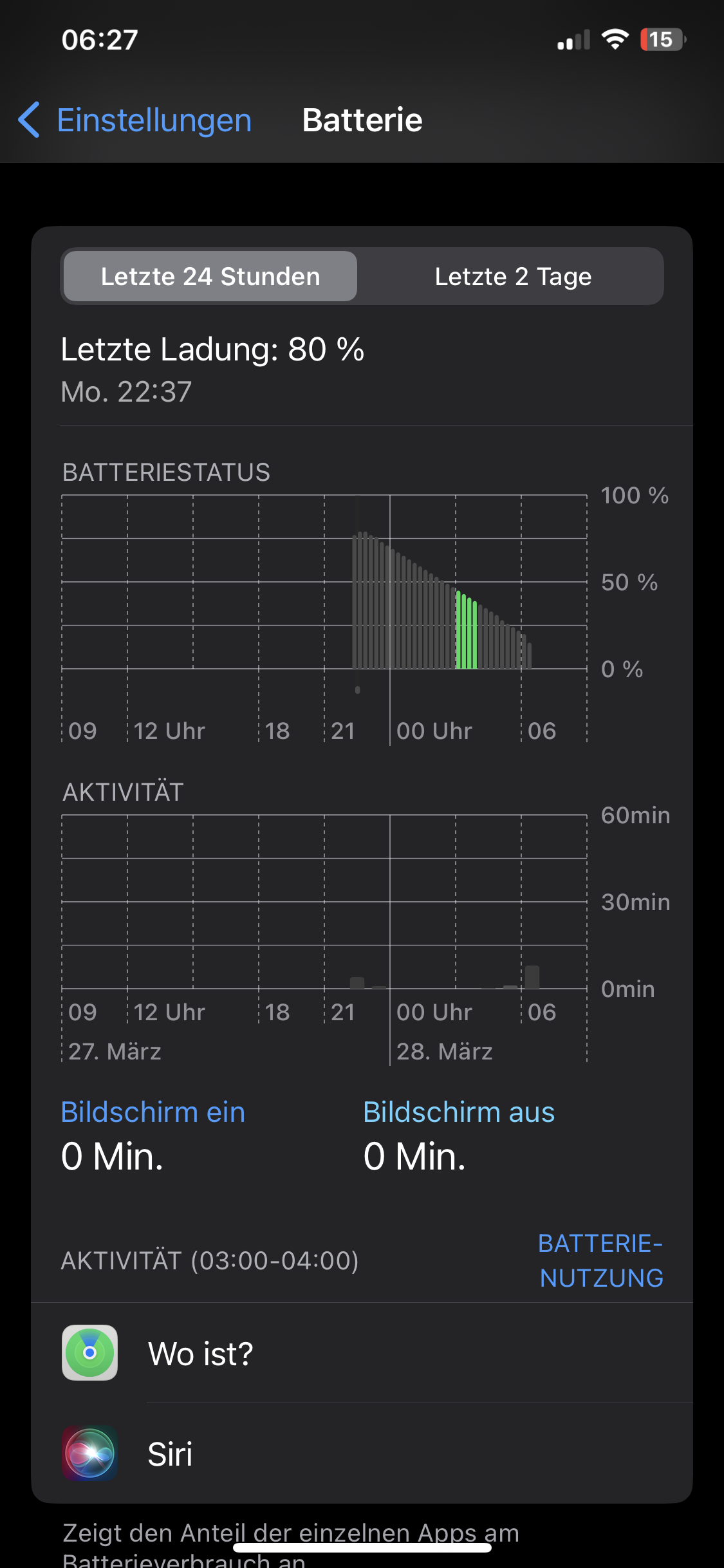Tap the BATTERIE-NUTZUNG link

click(x=601, y=1260)
